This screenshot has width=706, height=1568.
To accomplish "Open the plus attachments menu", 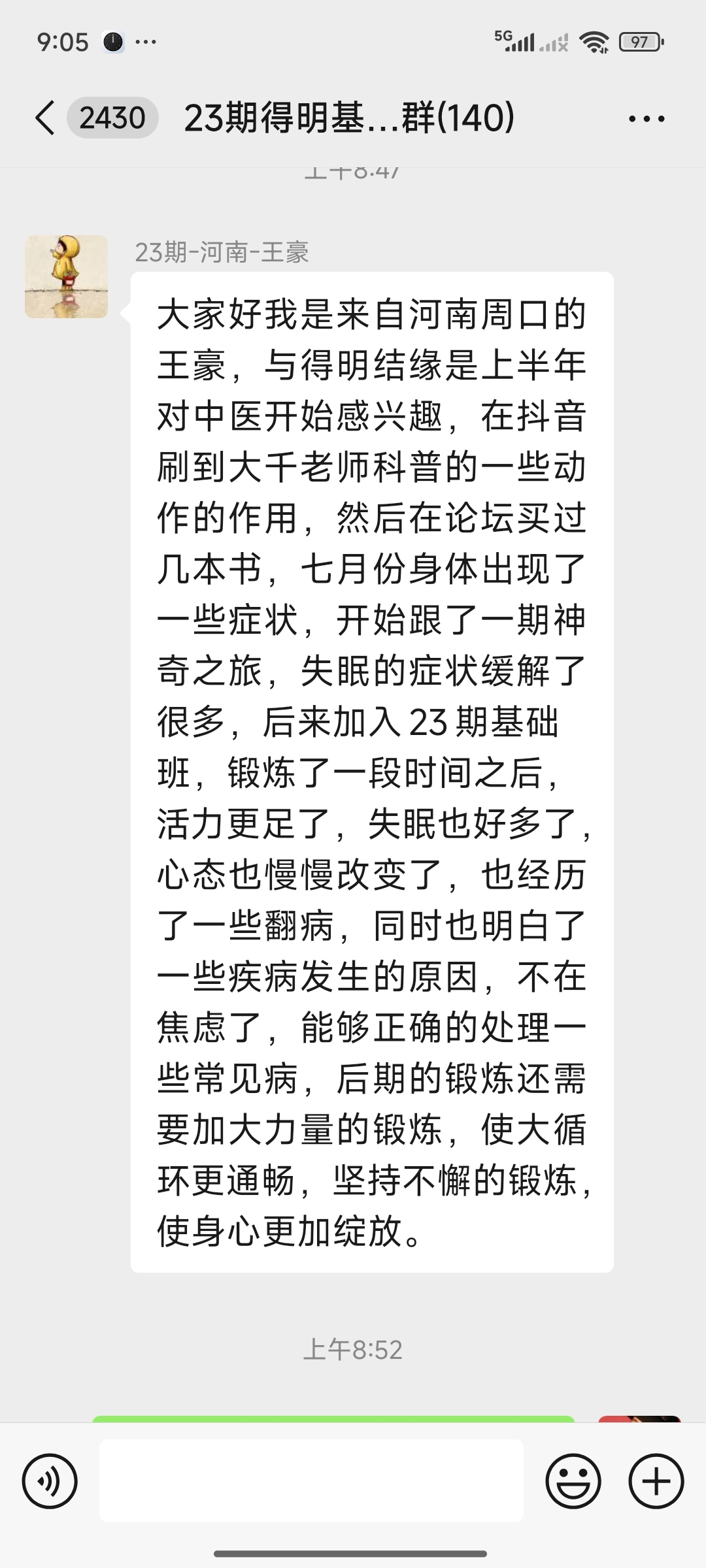I will point(656,1481).
